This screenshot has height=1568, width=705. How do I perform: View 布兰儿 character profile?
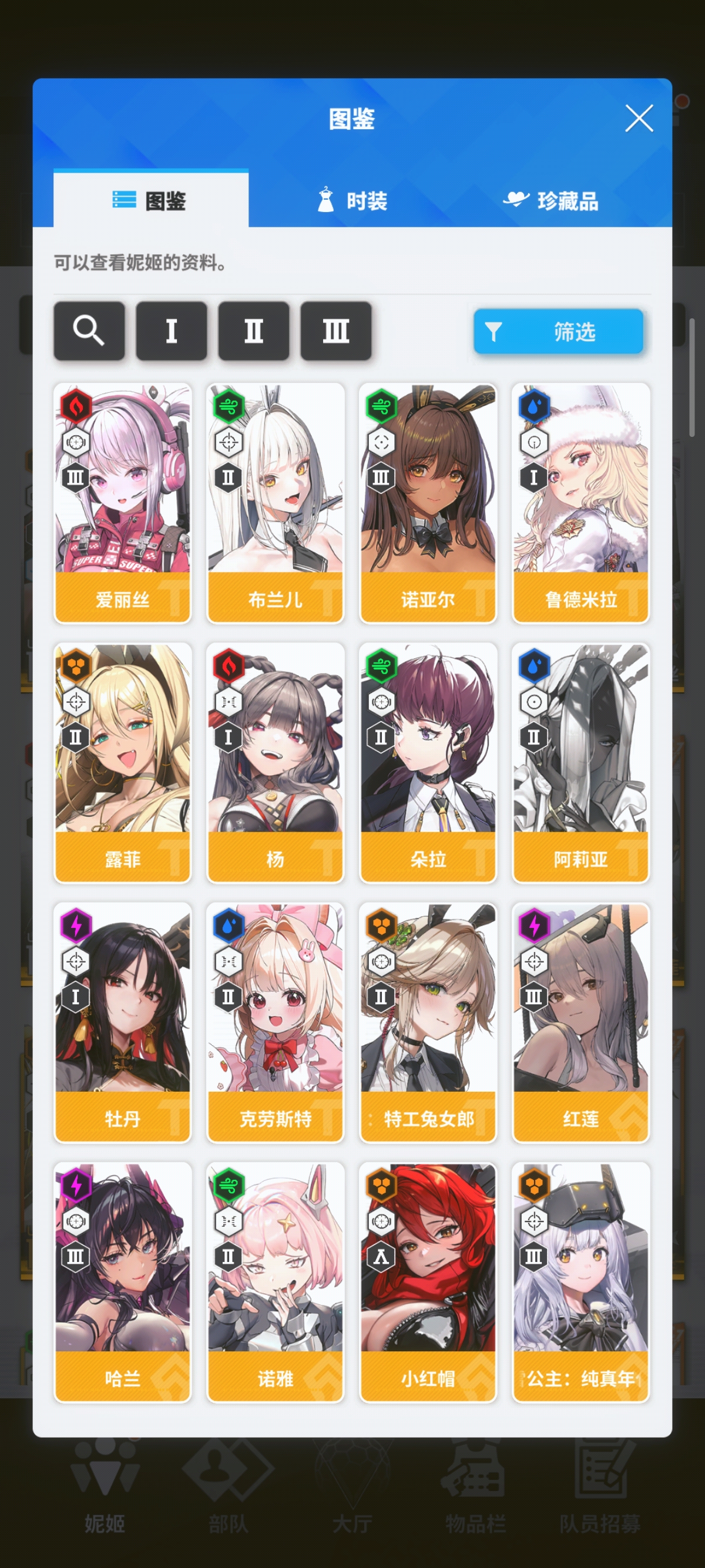[275, 502]
